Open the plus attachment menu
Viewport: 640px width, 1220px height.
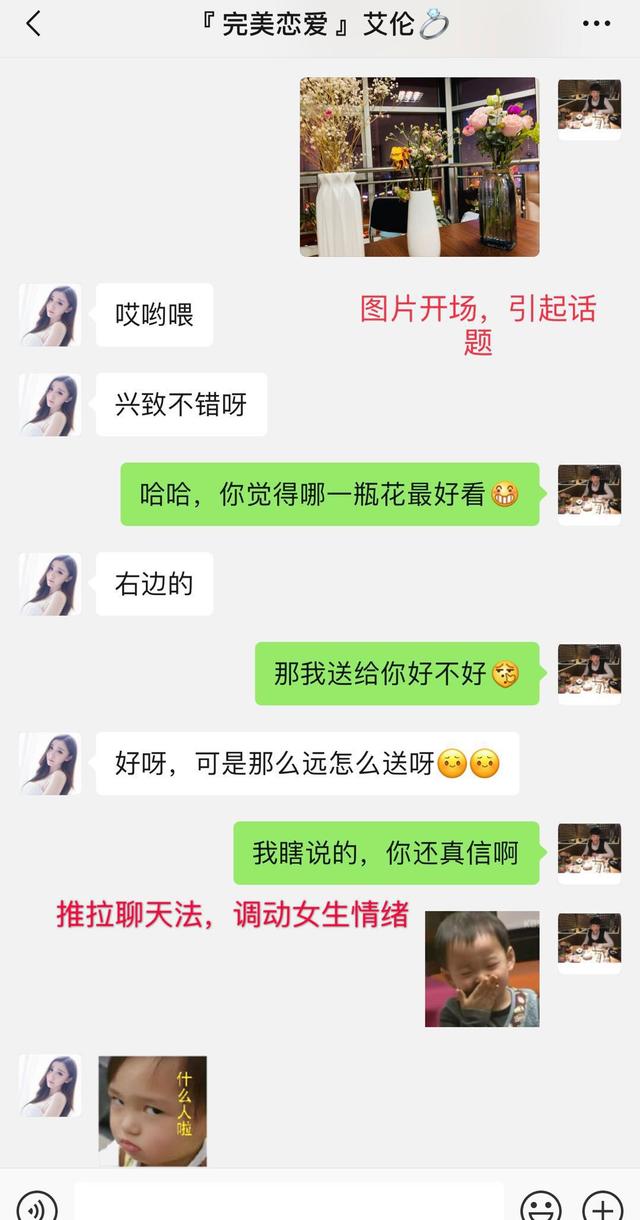(602, 1205)
